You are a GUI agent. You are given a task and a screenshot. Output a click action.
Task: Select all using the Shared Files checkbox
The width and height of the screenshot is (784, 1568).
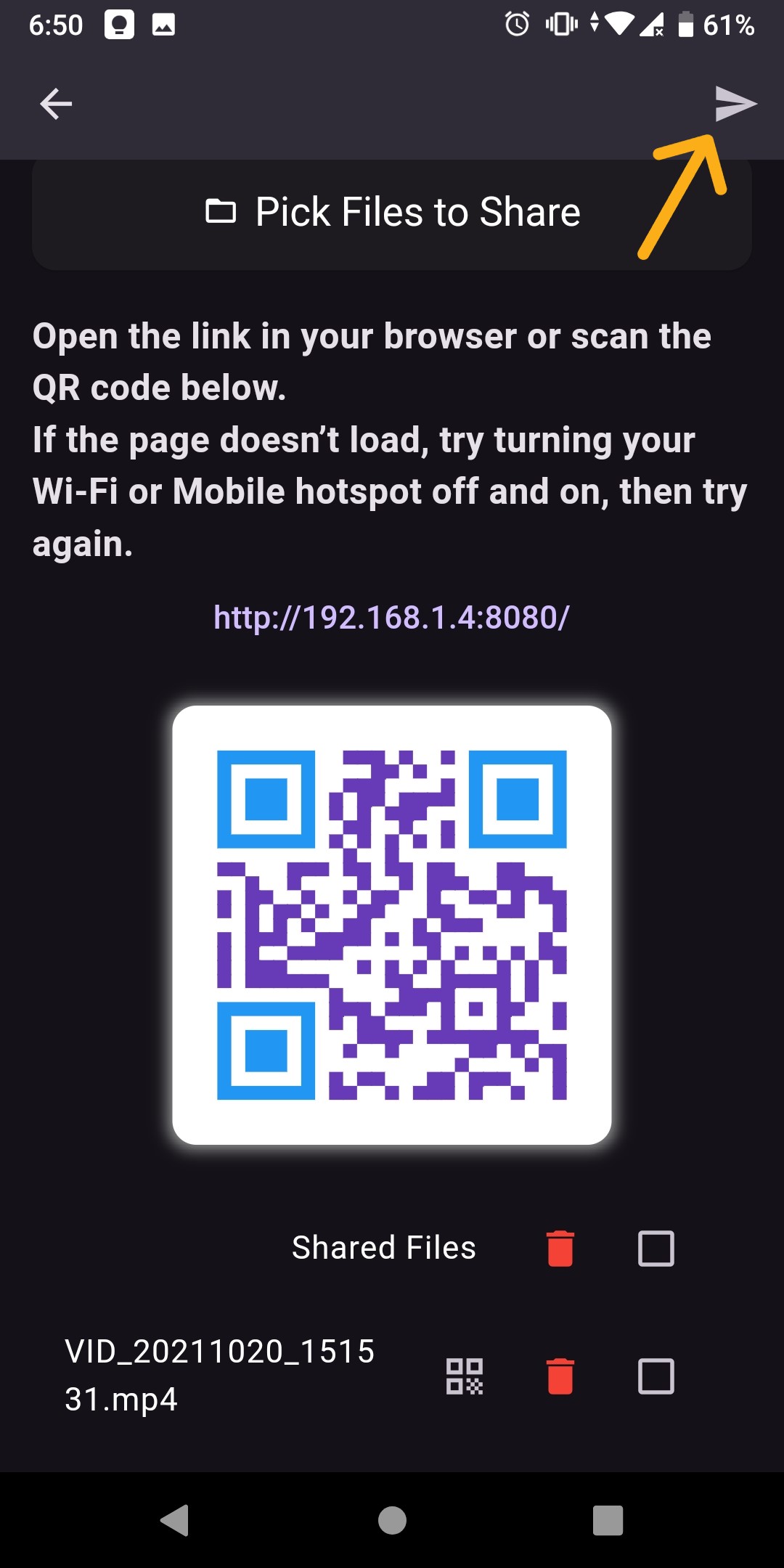pyautogui.click(x=656, y=1249)
